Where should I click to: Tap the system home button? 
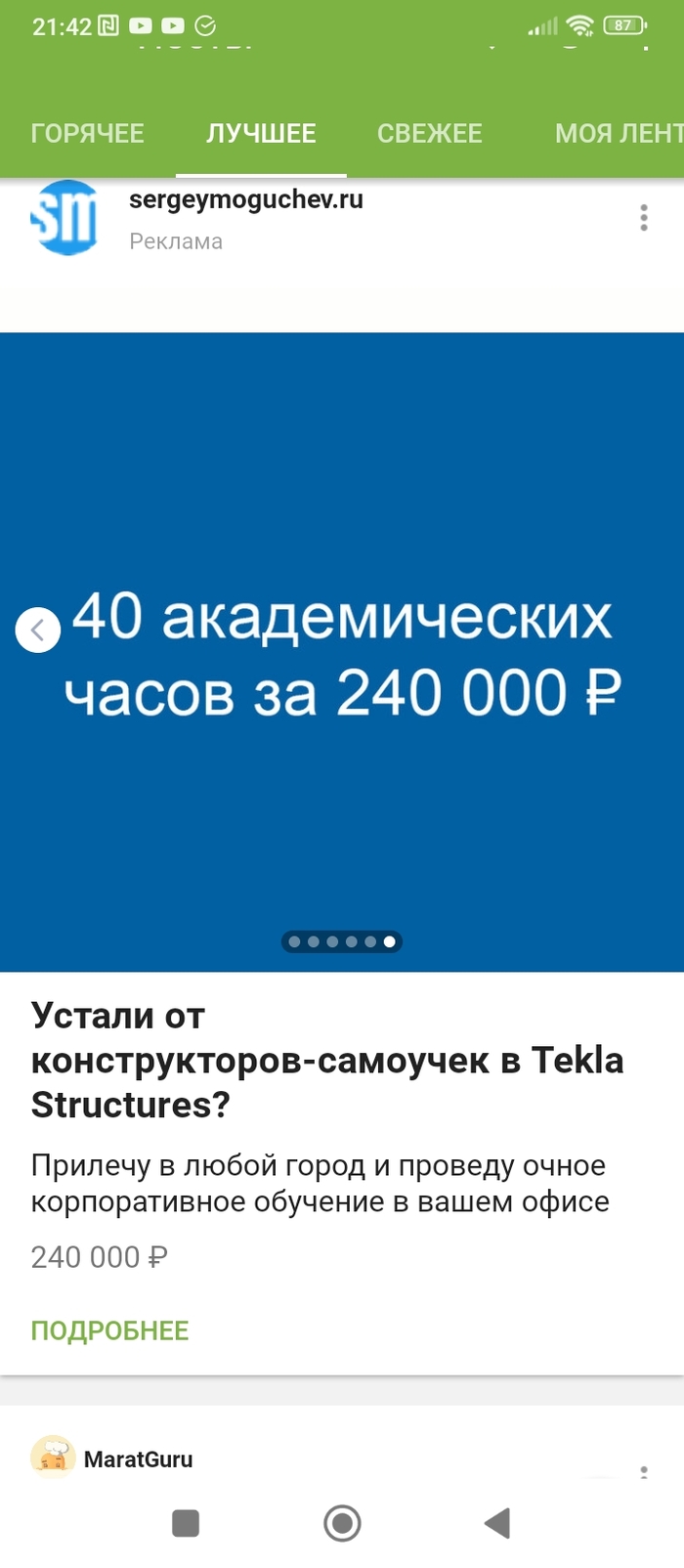342,1522
